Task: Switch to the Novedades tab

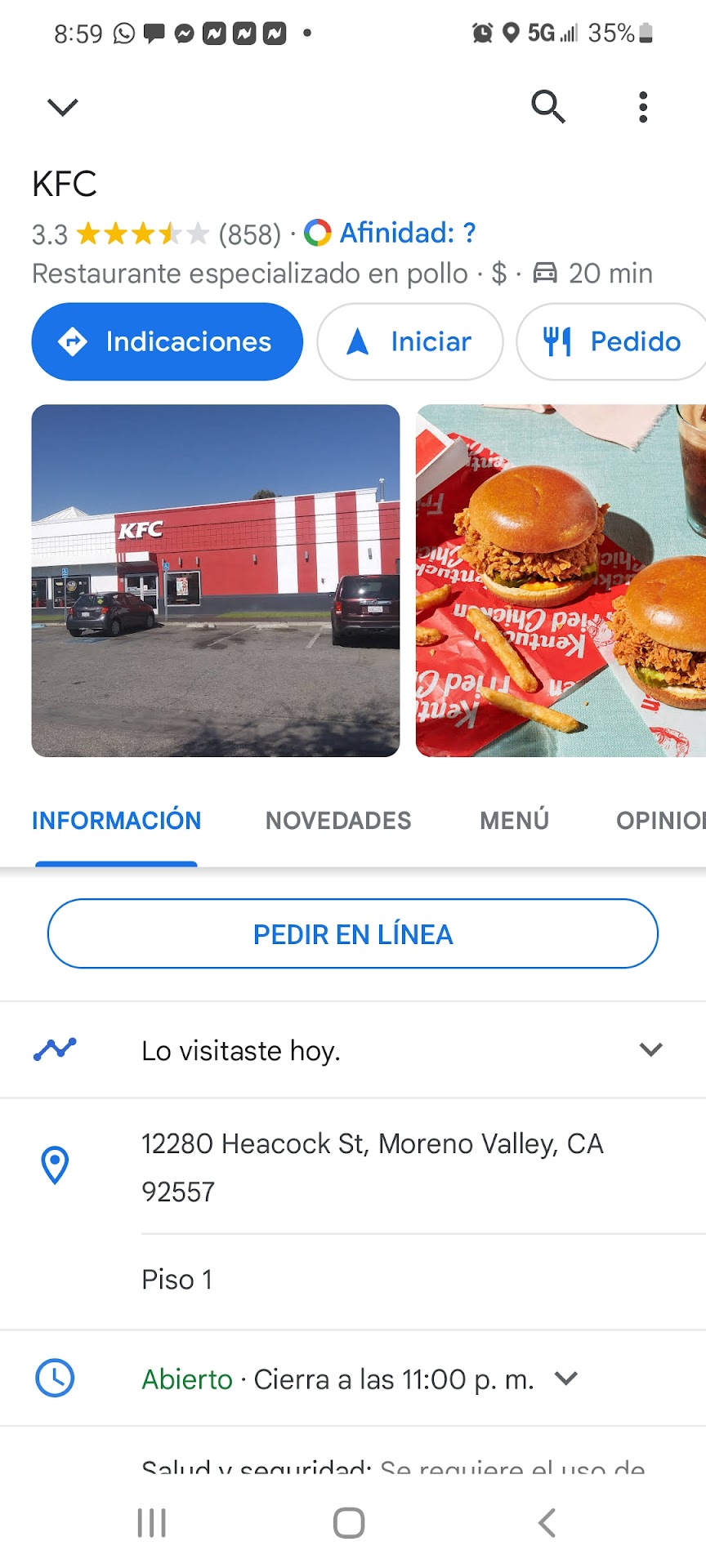Action: [338, 821]
